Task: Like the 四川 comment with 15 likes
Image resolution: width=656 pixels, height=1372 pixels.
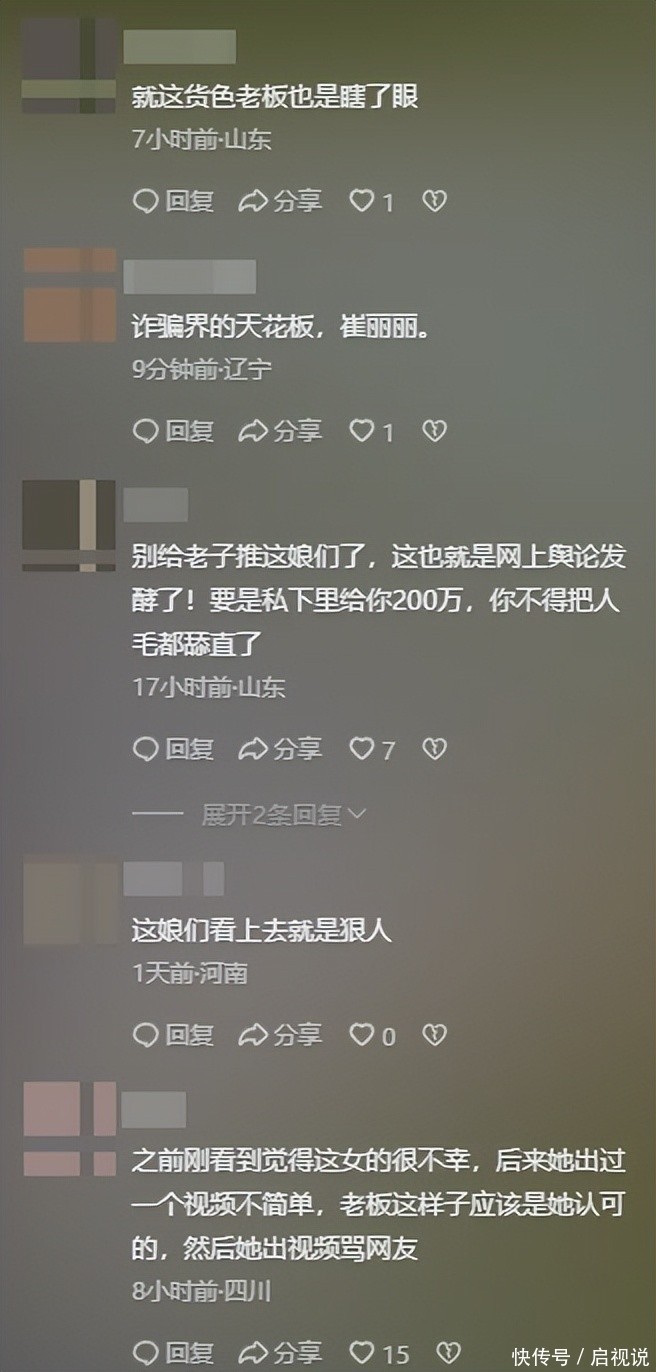Action: tap(379, 1353)
